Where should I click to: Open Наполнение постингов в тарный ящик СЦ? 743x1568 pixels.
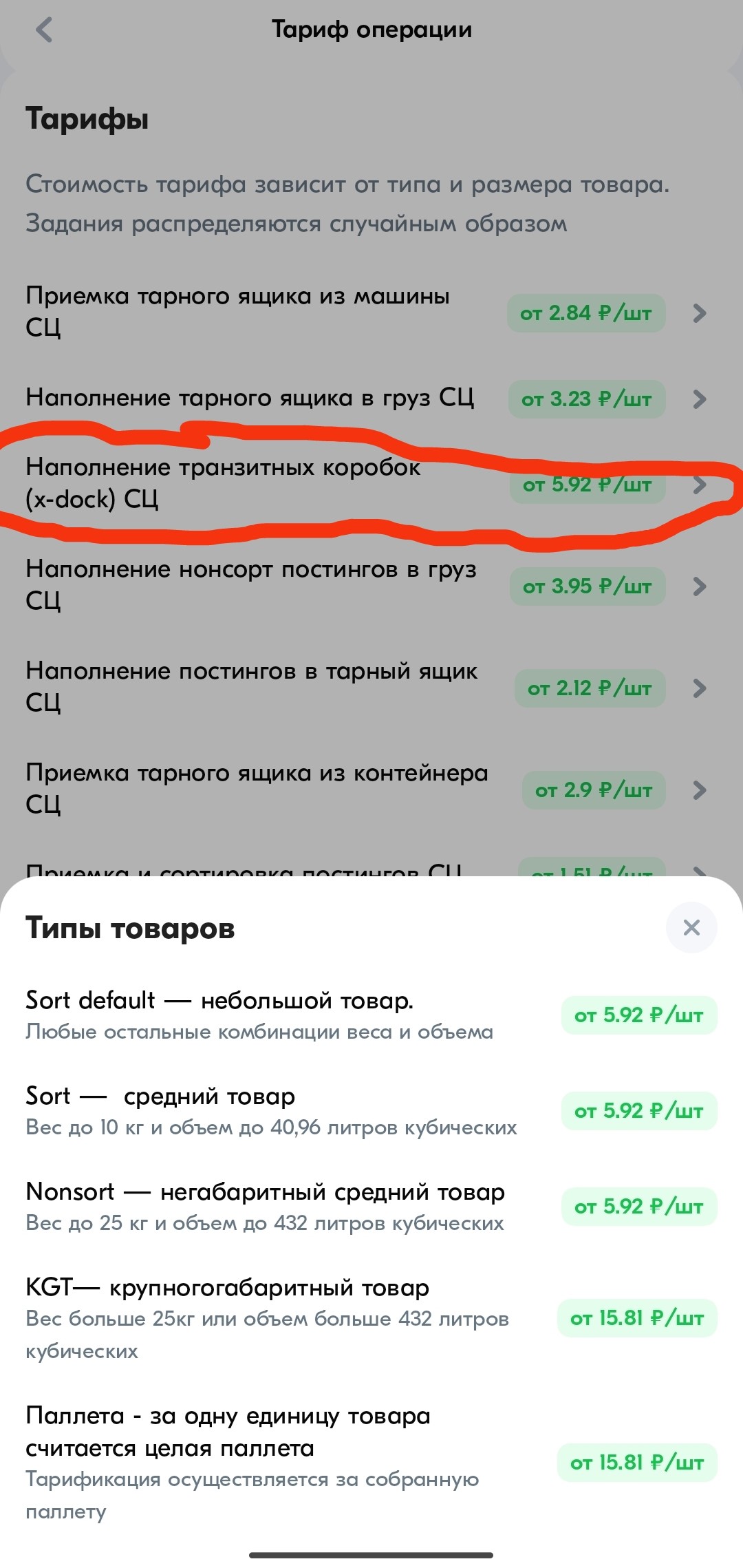tap(371, 687)
